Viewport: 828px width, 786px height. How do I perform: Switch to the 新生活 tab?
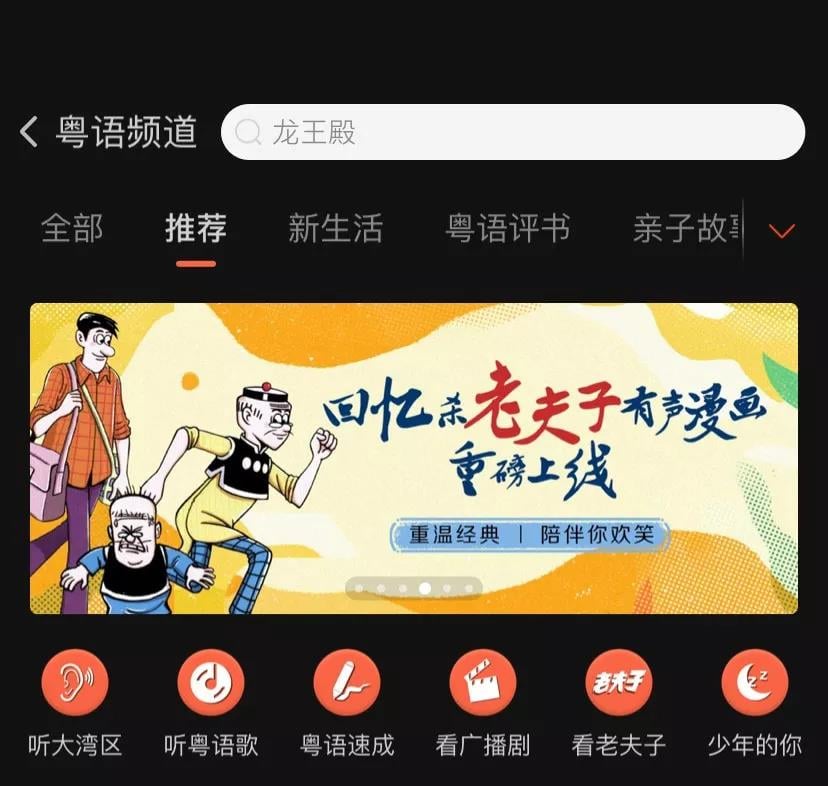coord(335,229)
